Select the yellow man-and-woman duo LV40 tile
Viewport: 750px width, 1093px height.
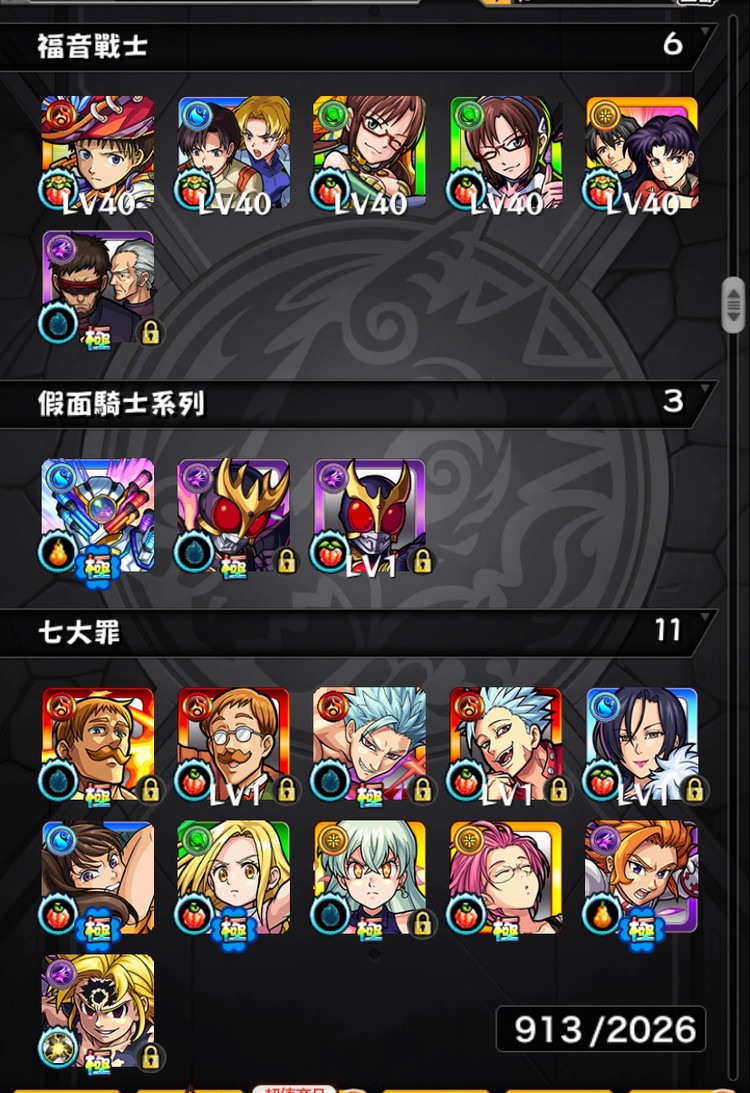point(642,152)
